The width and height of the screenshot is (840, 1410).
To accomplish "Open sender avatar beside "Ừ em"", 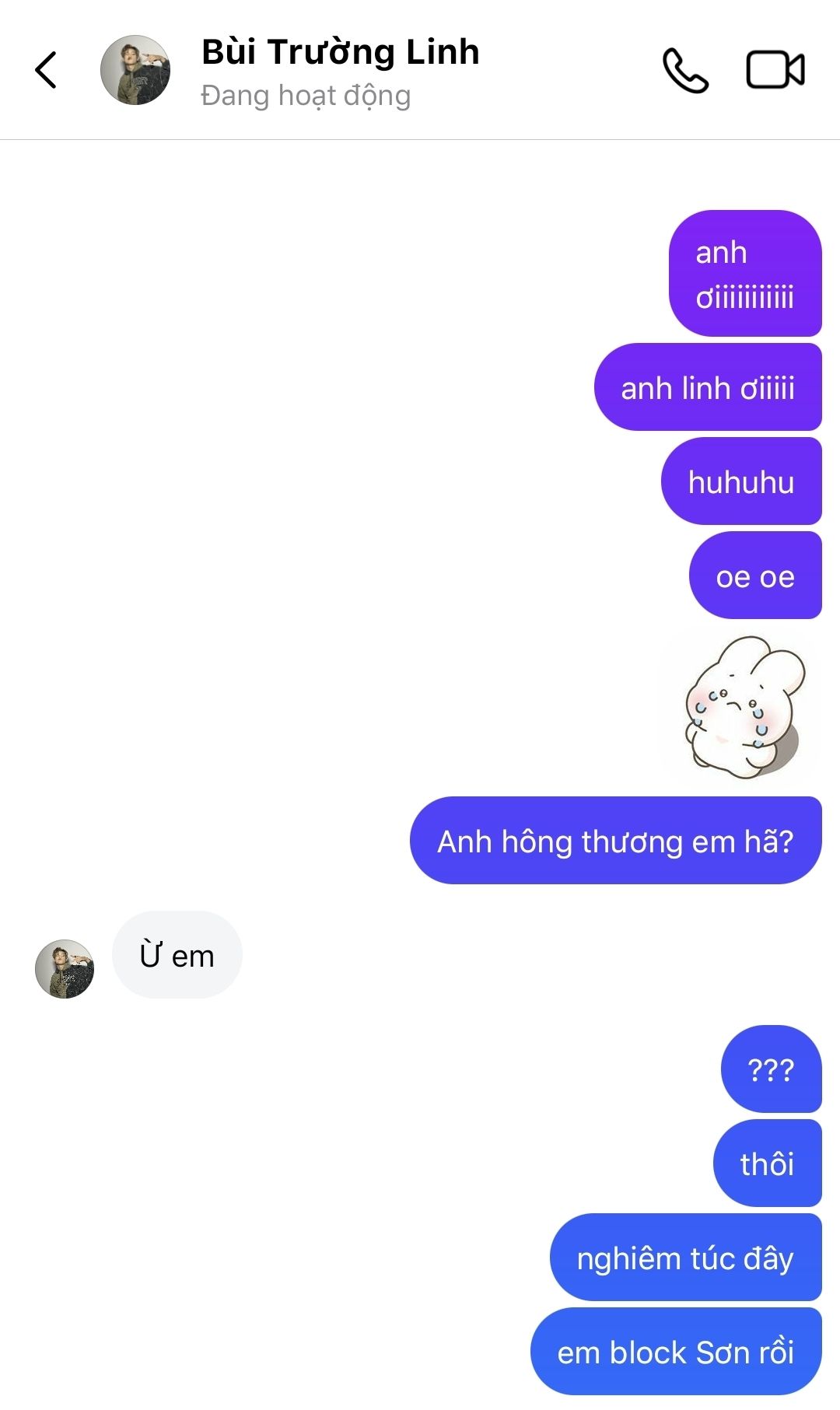I will click(x=65, y=968).
